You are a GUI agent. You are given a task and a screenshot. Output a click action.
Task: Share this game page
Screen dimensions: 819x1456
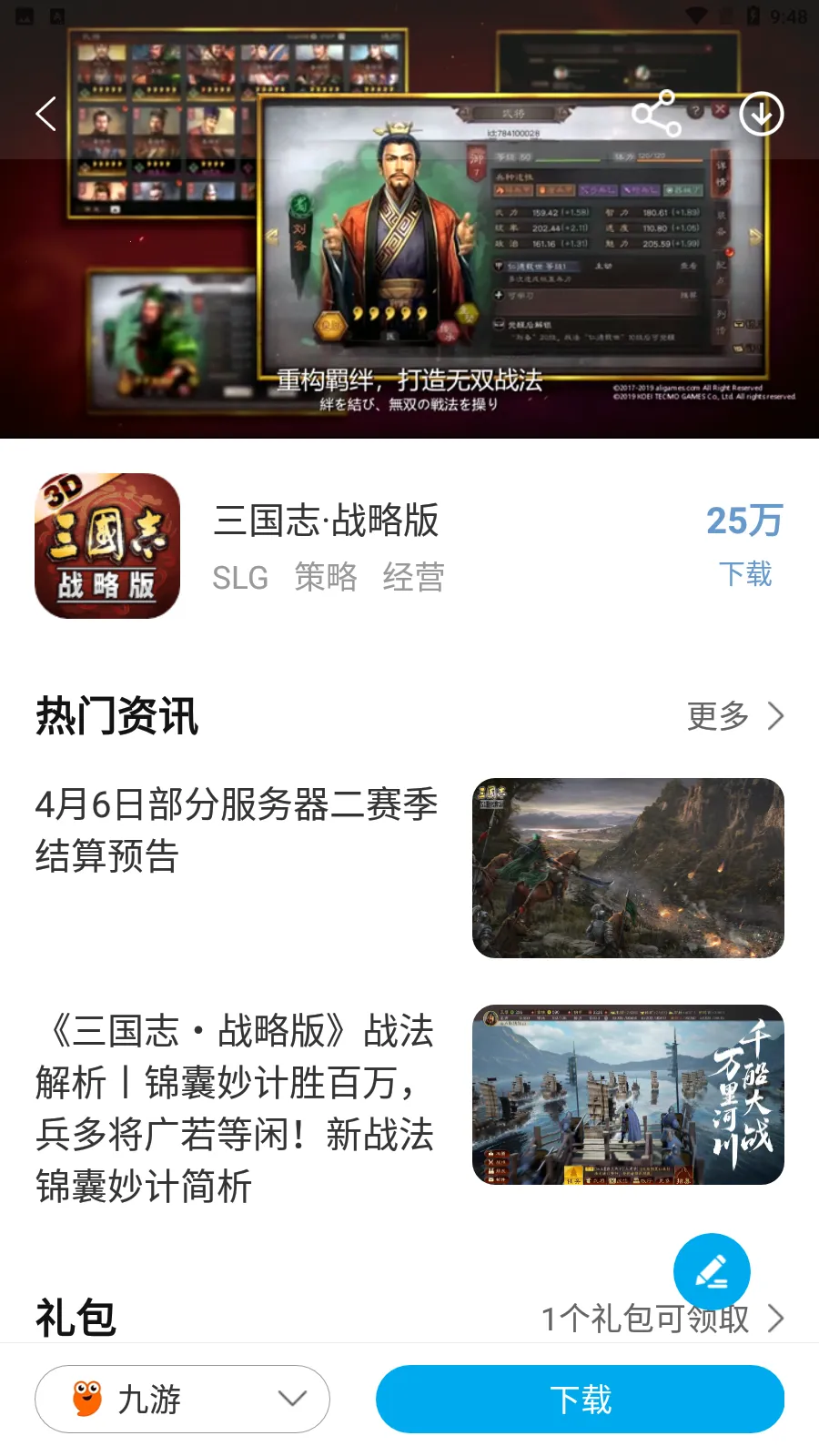point(656,114)
